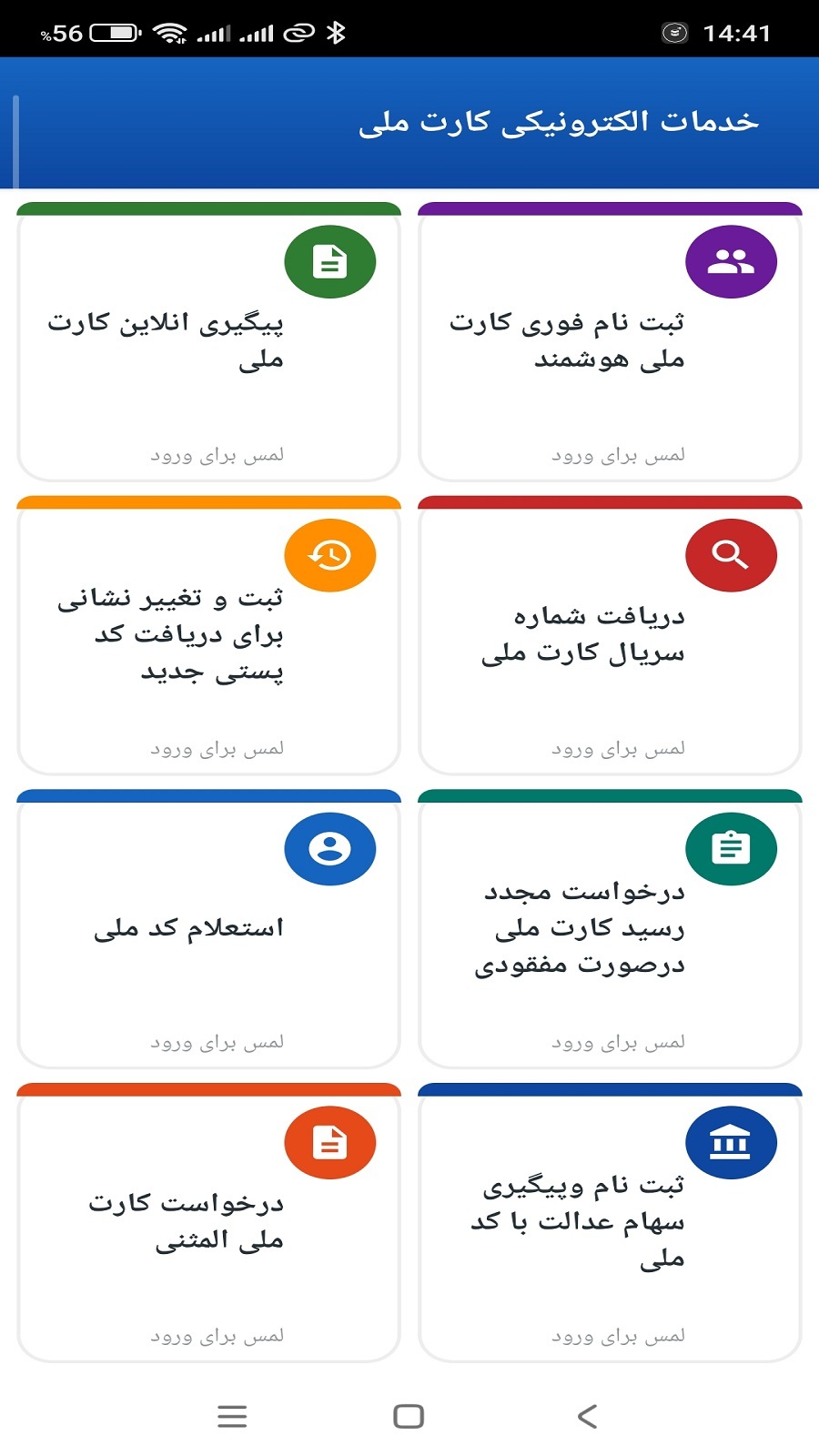
Task: Open the استعلام کد ملی card
Action: 209,930
